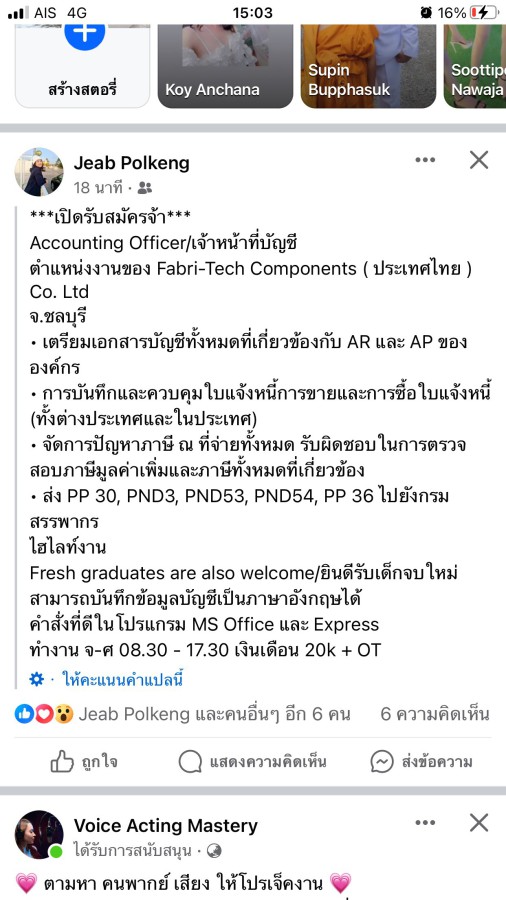
Task: Open Voice Acting Mastery page
Action: tap(165, 826)
